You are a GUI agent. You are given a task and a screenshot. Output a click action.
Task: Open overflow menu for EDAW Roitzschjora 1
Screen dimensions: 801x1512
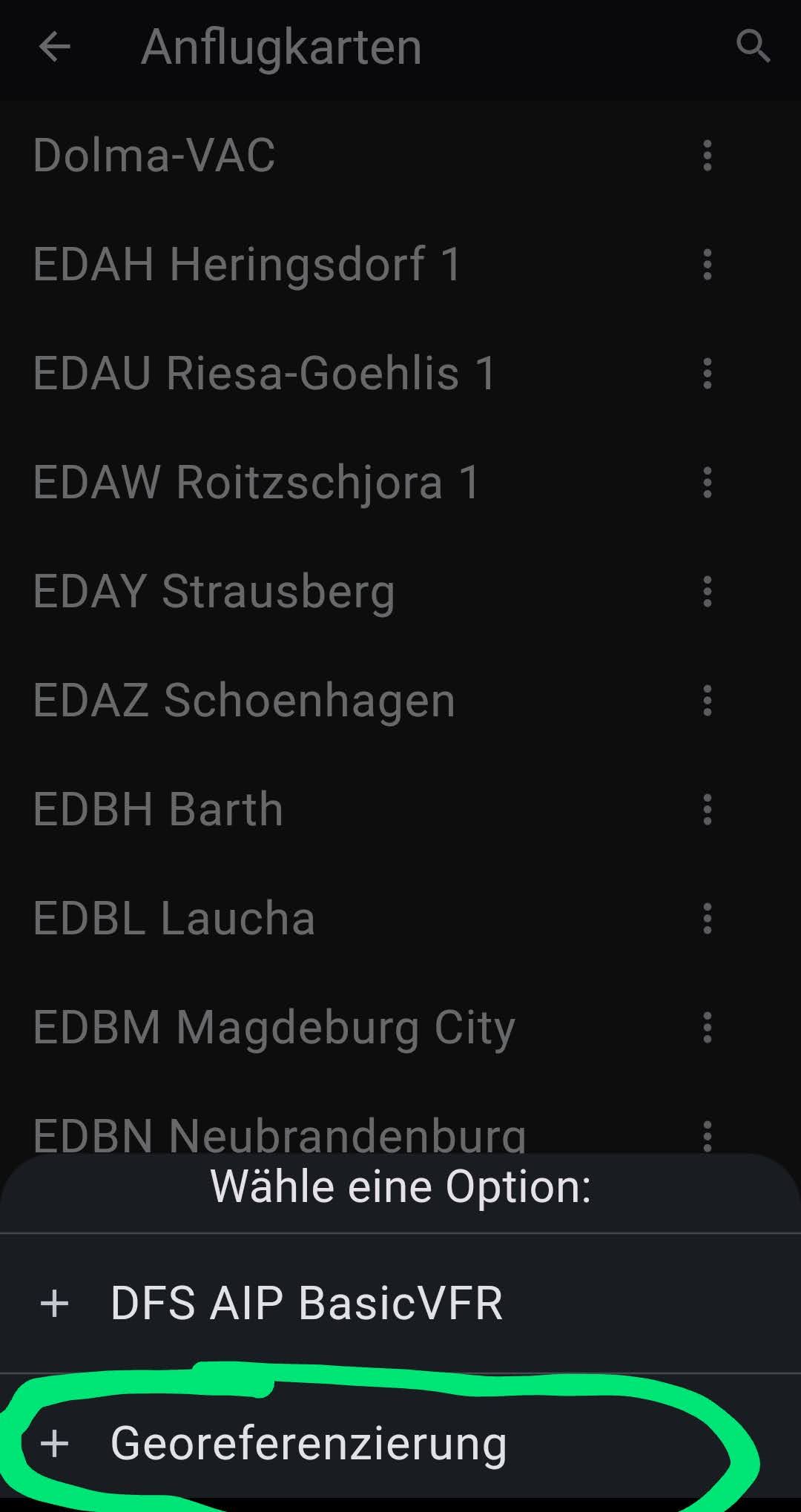pos(707,483)
